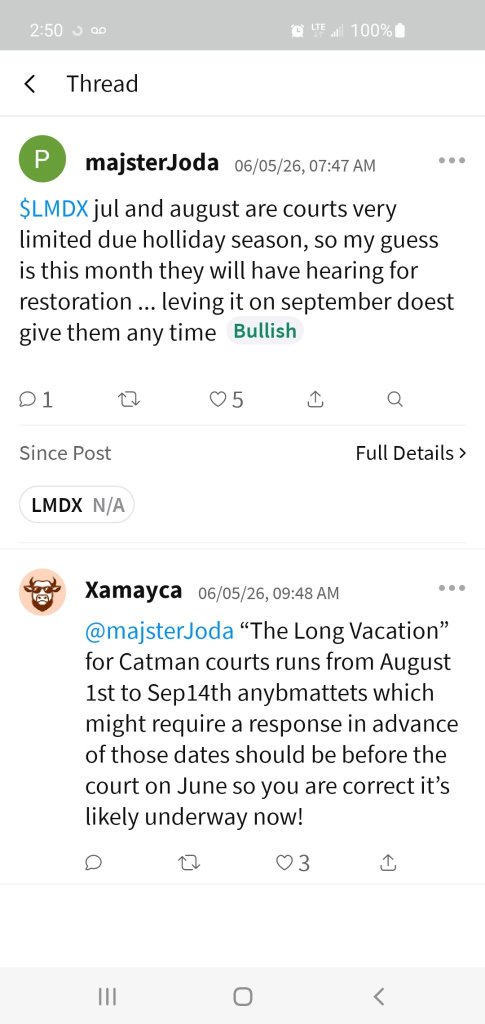
Task: Tap the @majsterJoda mention link
Action: tap(159, 631)
